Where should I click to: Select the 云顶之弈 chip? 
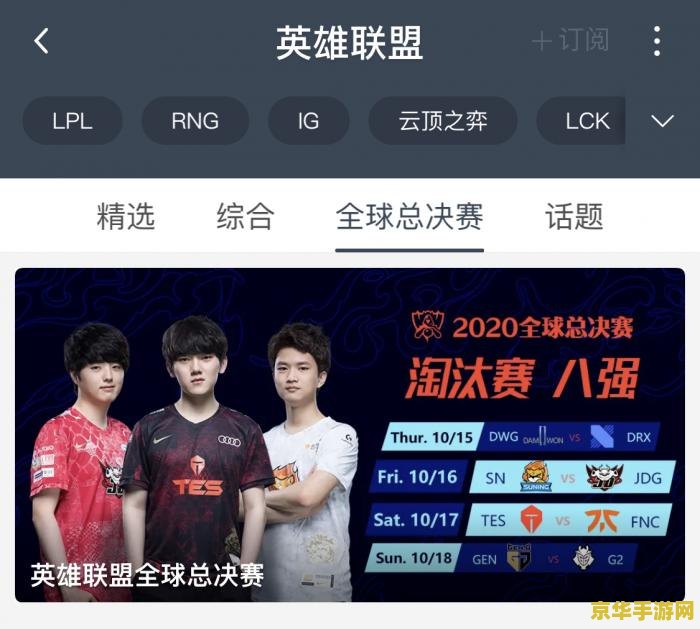[x=443, y=121]
